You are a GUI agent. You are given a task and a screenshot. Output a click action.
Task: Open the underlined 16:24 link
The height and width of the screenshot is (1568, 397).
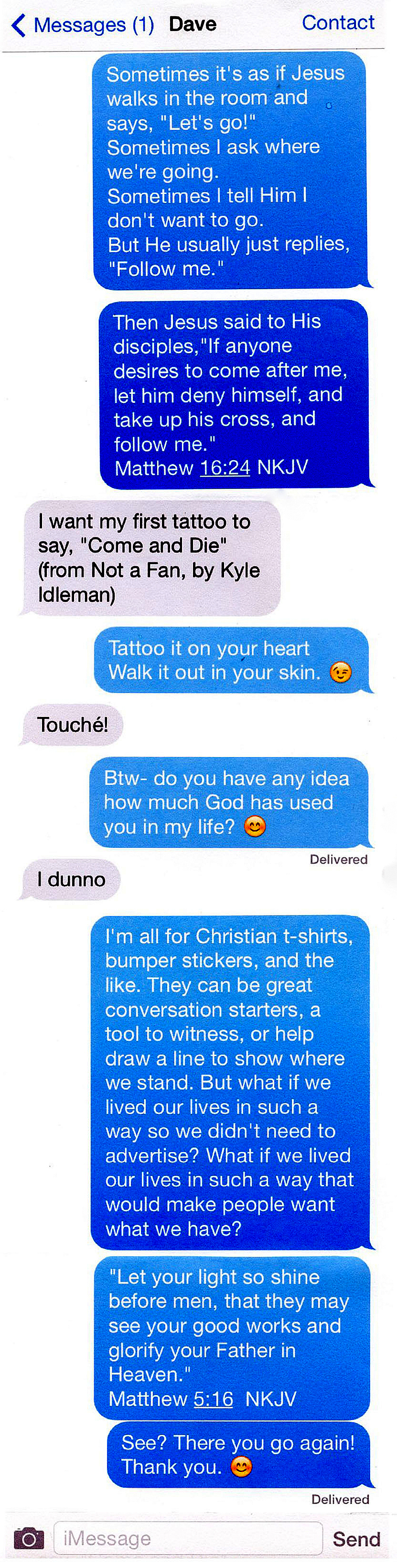pos(225,467)
